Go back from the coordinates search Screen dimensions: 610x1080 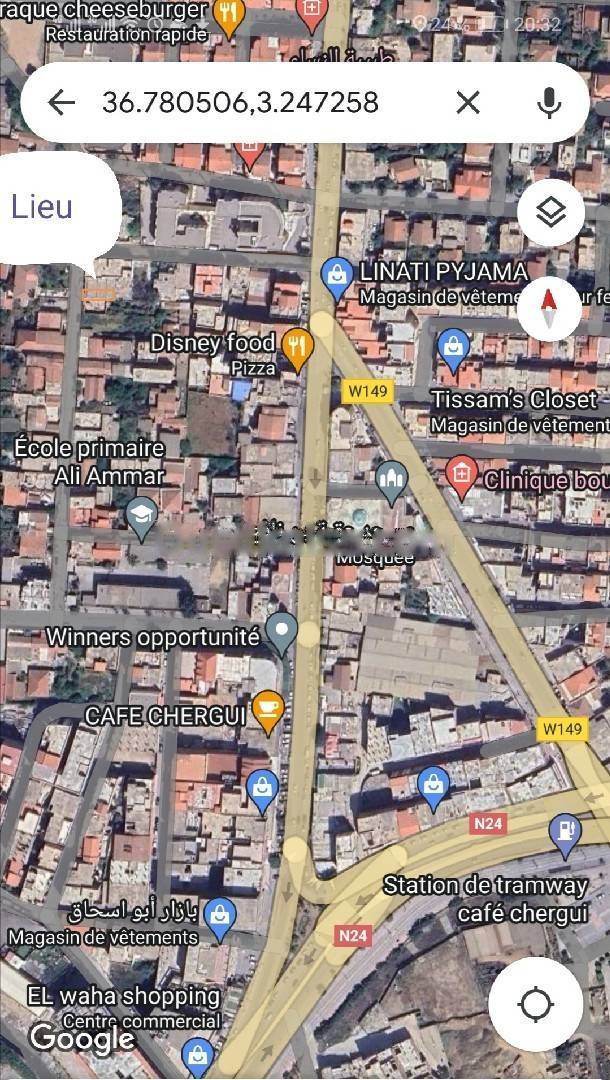pyautogui.click(x=62, y=102)
